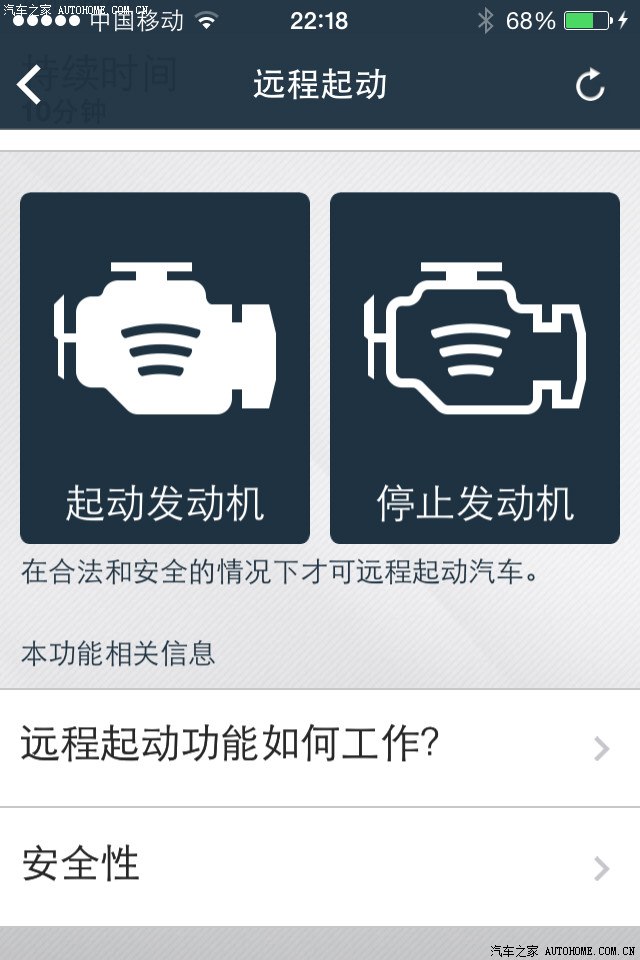Open the 安全性 row

[320, 866]
